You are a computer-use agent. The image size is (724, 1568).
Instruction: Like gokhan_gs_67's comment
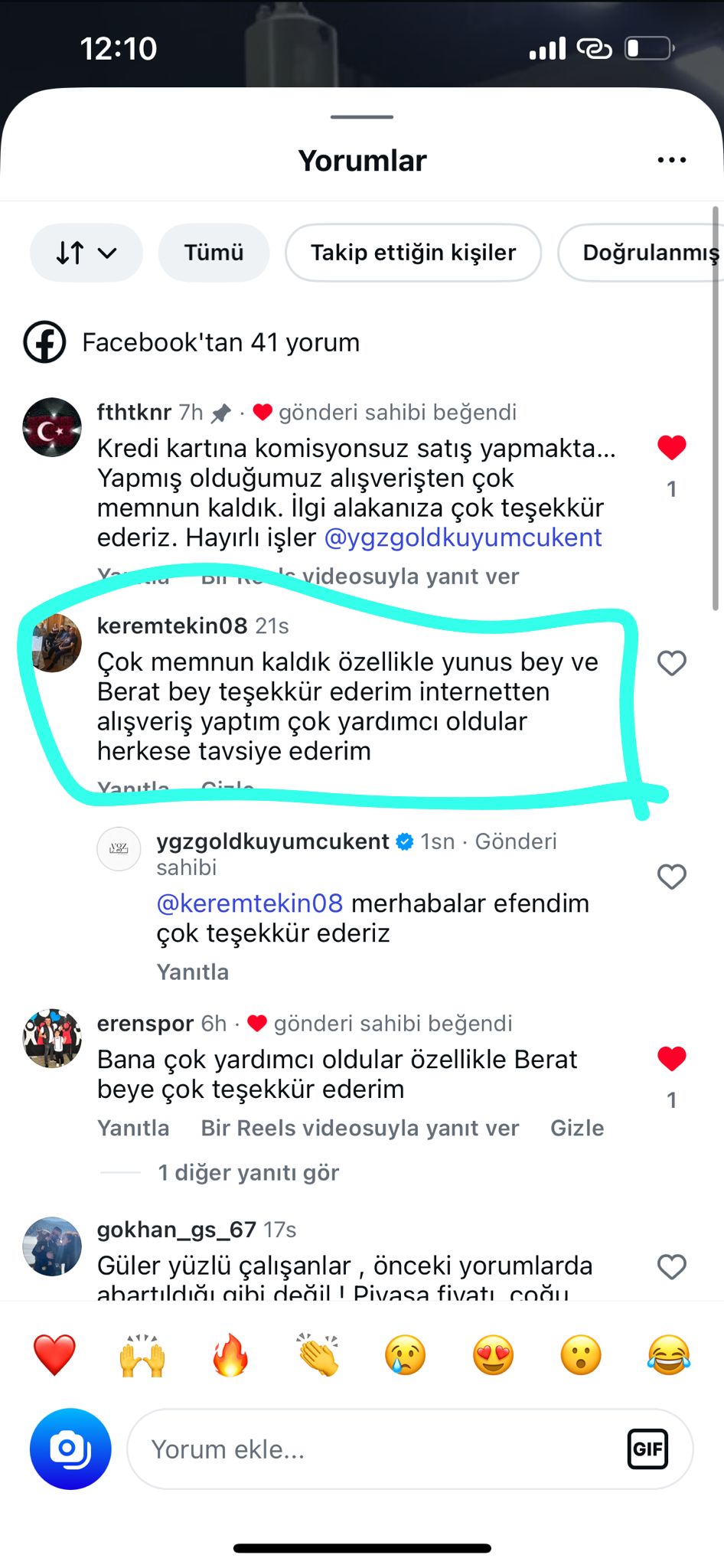[x=671, y=1267]
